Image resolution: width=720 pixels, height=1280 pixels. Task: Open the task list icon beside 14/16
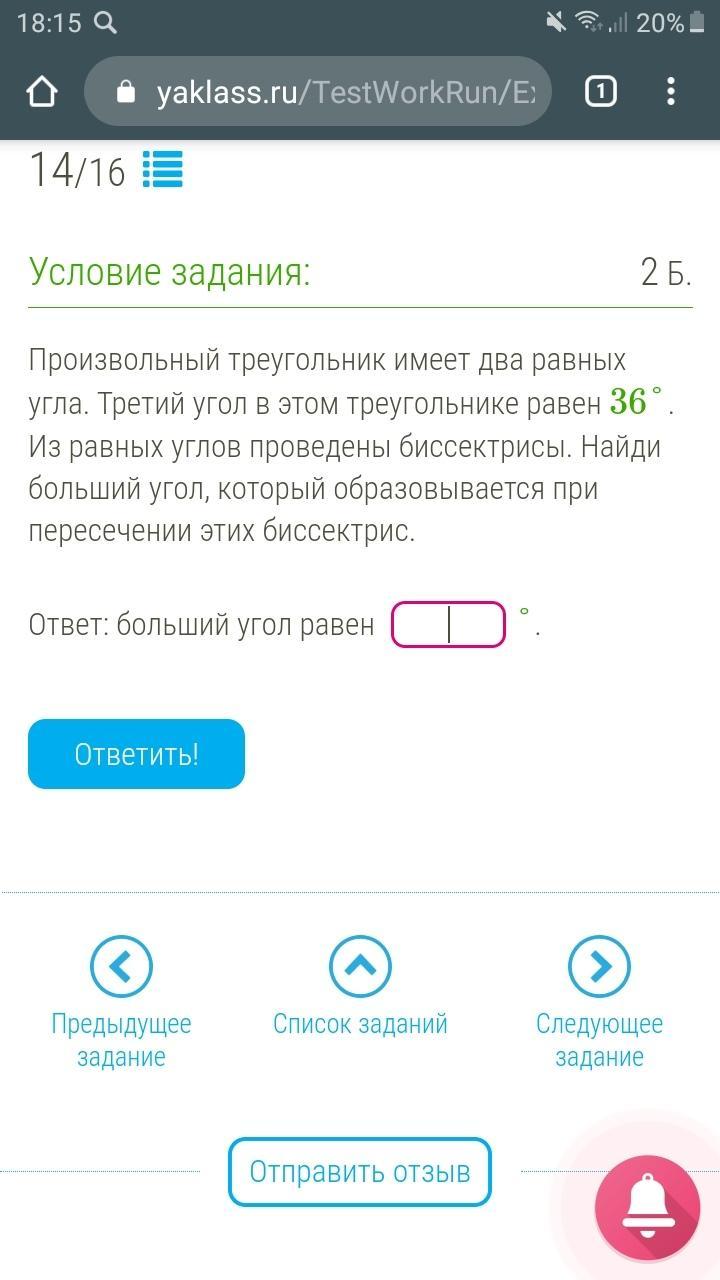pyautogui.click(x=162, y=169)
